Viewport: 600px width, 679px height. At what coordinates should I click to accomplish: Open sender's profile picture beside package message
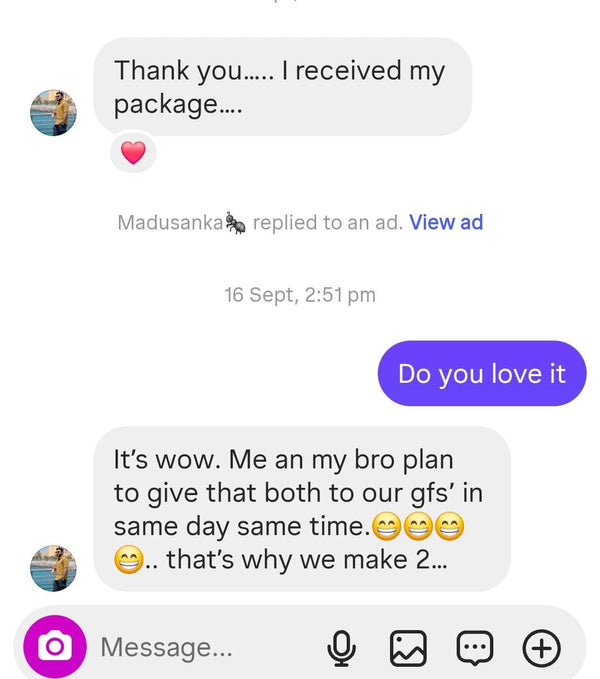[53, 112]
